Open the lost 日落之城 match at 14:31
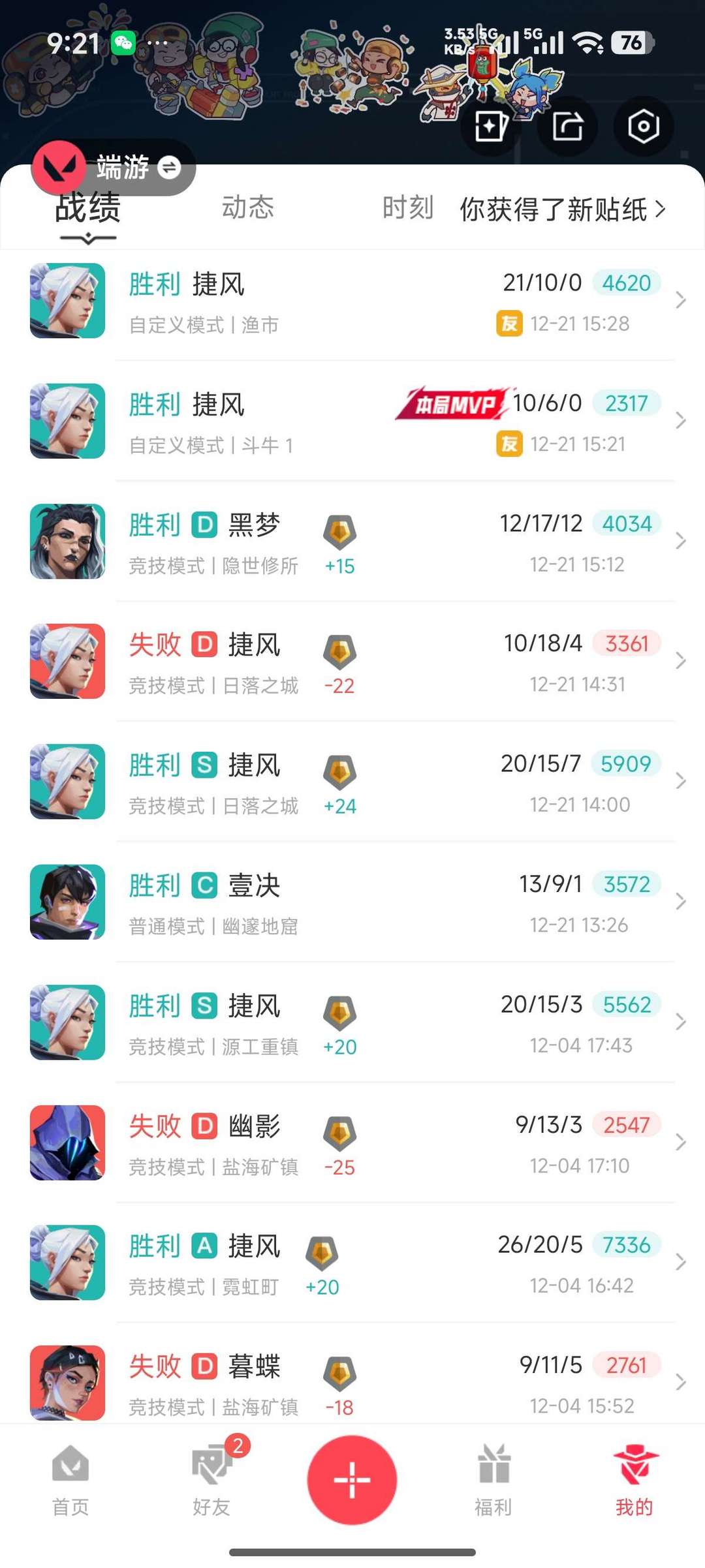The width and height of the screenshot is (705, 1568). (352, 662)
